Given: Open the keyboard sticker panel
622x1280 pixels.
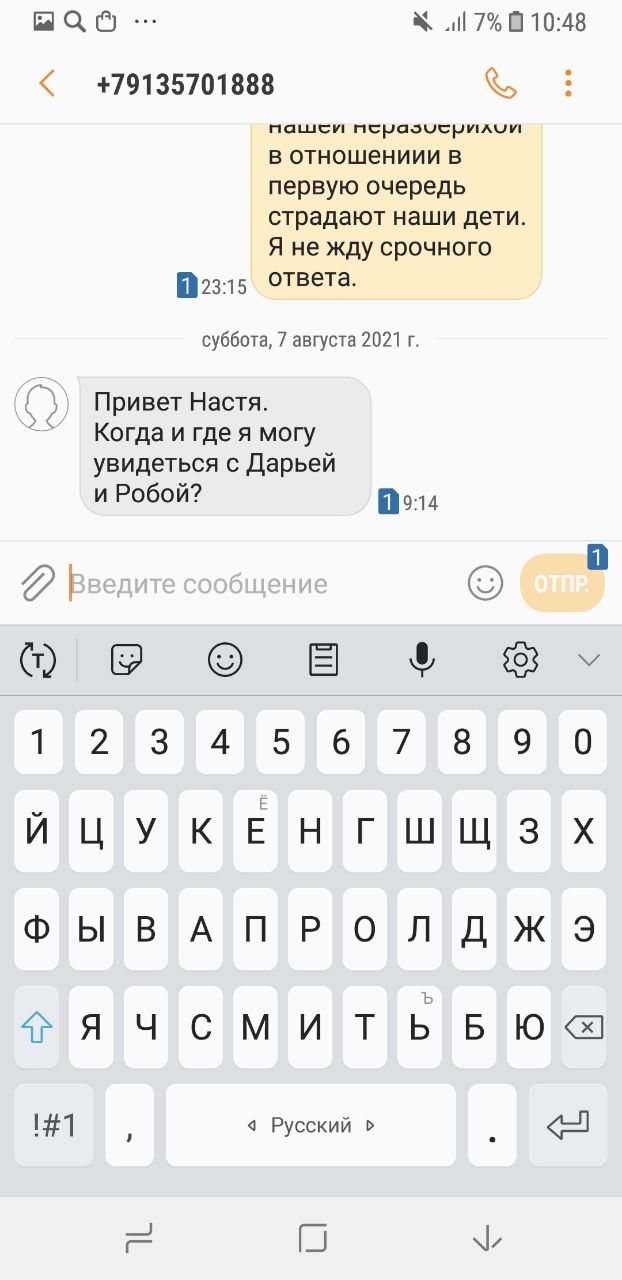Looking at the screenshot, I should tap(127, 659).
